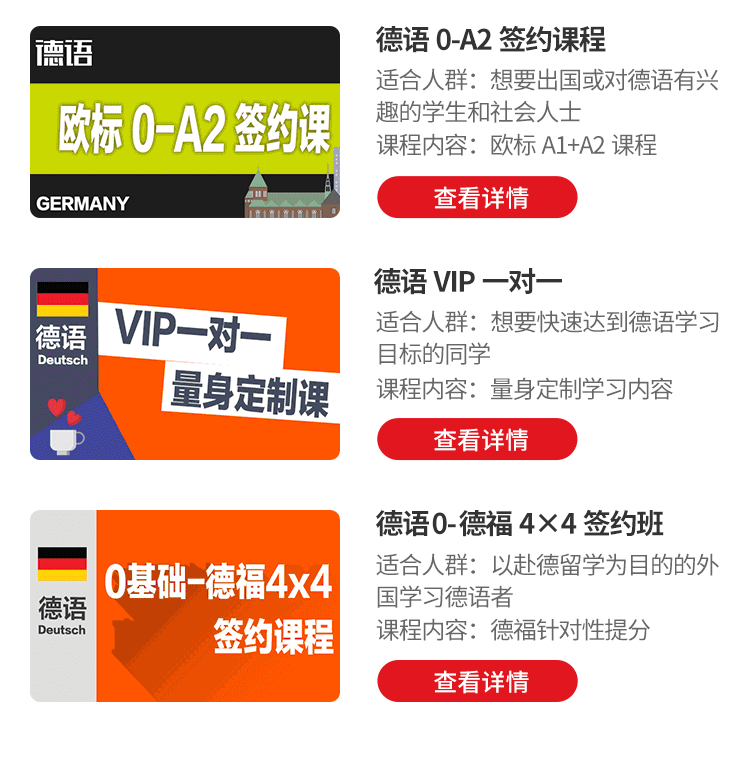750x772 pixels.
Task: View details of 德语 VIP 一对一 course
Action: [477, 439]
